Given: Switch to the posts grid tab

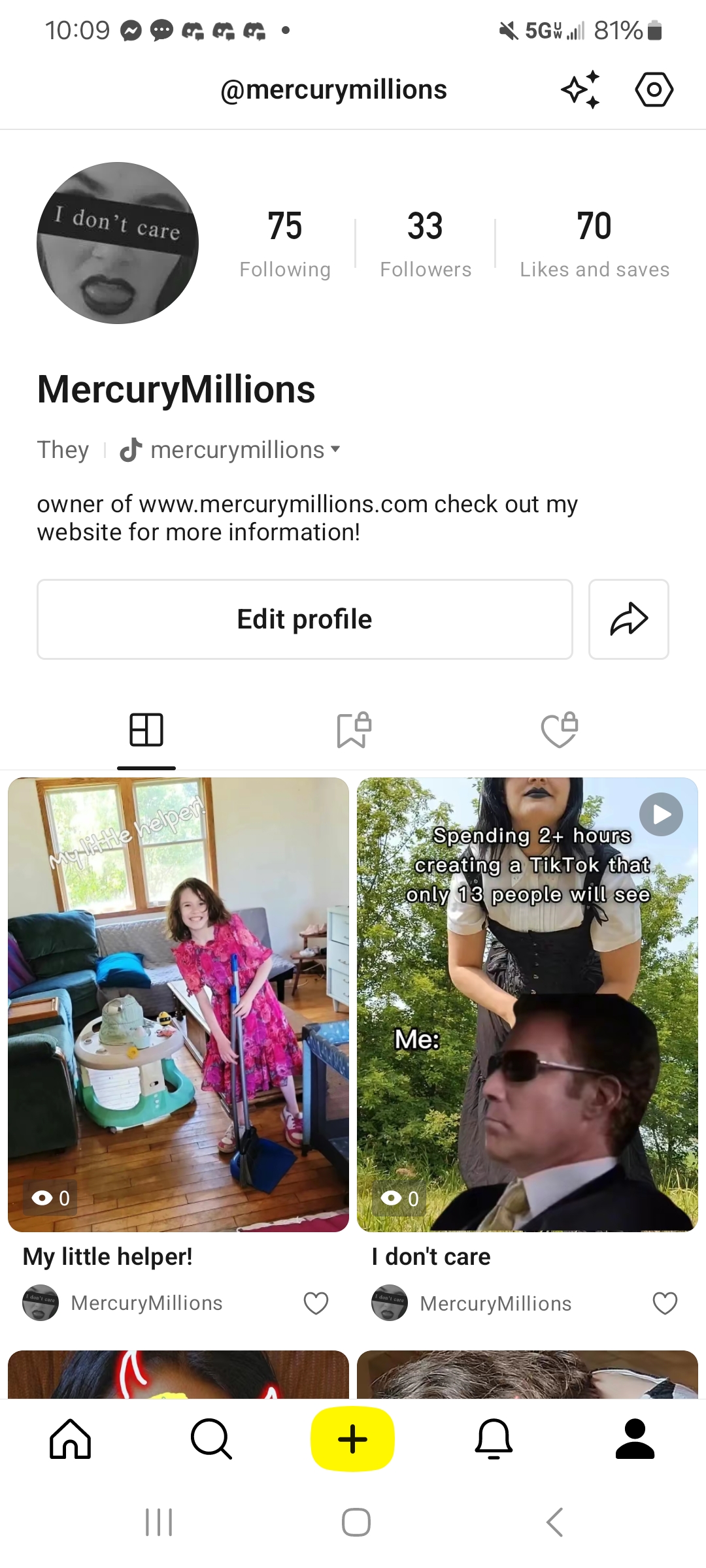Looking at the screenshot, I should point(146,730).
